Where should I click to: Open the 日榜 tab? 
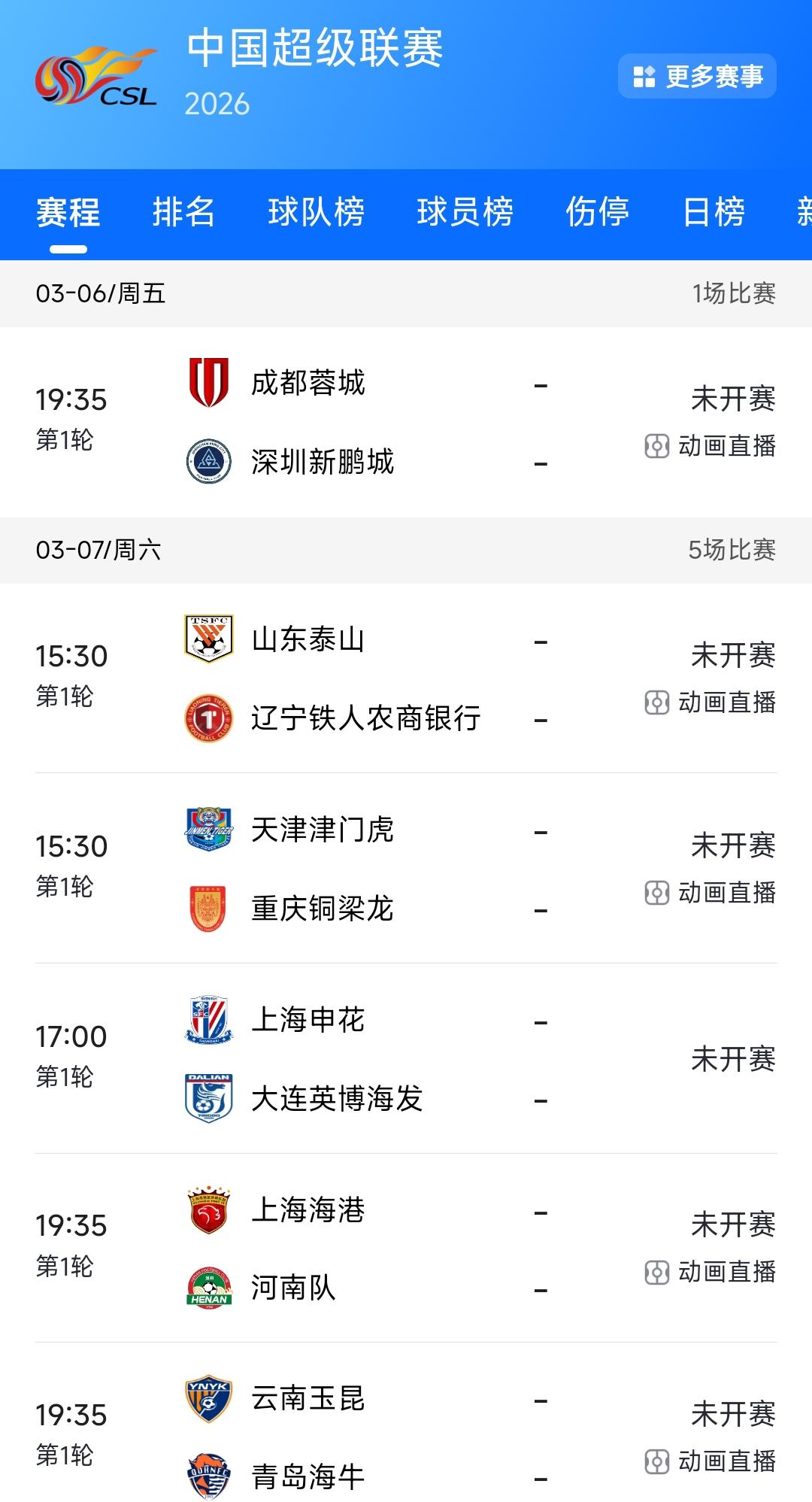(714, 212)
